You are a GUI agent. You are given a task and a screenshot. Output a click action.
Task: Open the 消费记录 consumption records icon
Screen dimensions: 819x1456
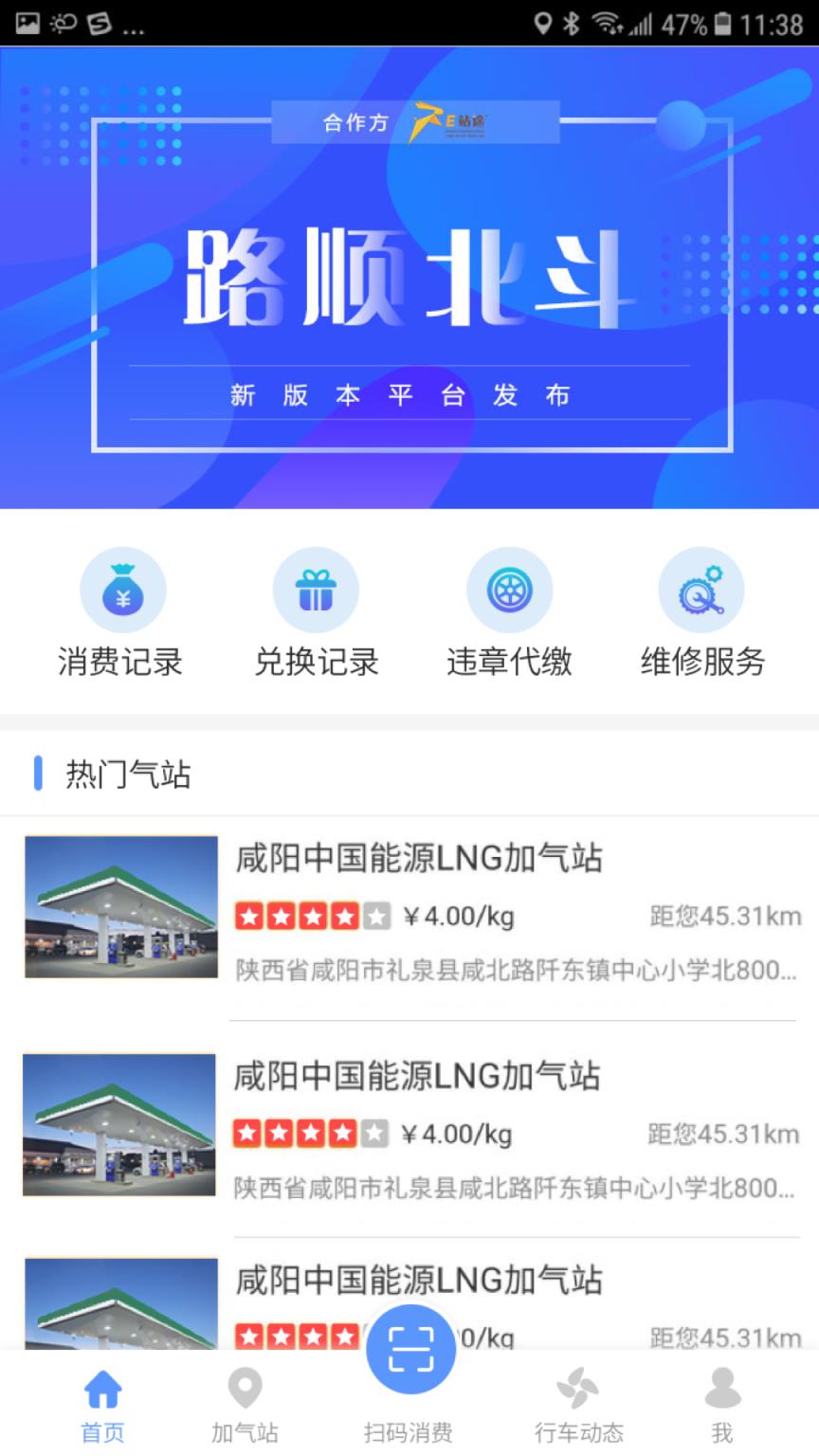tap(122, 589)
